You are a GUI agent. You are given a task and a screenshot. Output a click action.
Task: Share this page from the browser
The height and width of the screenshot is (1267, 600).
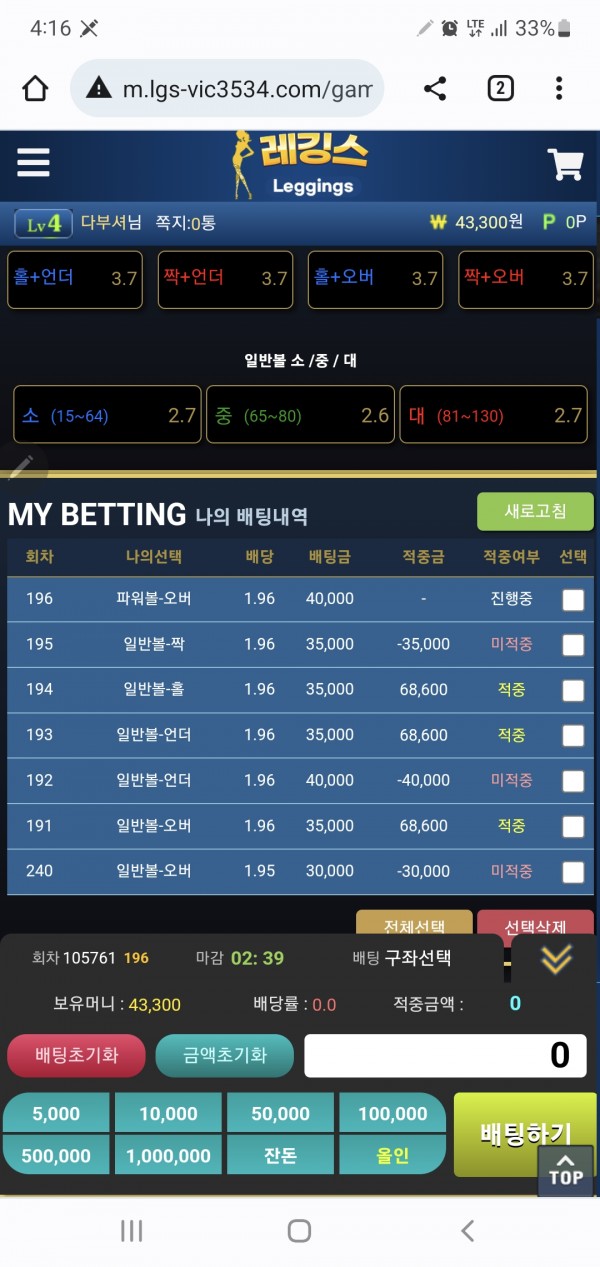tap(435, 89)
